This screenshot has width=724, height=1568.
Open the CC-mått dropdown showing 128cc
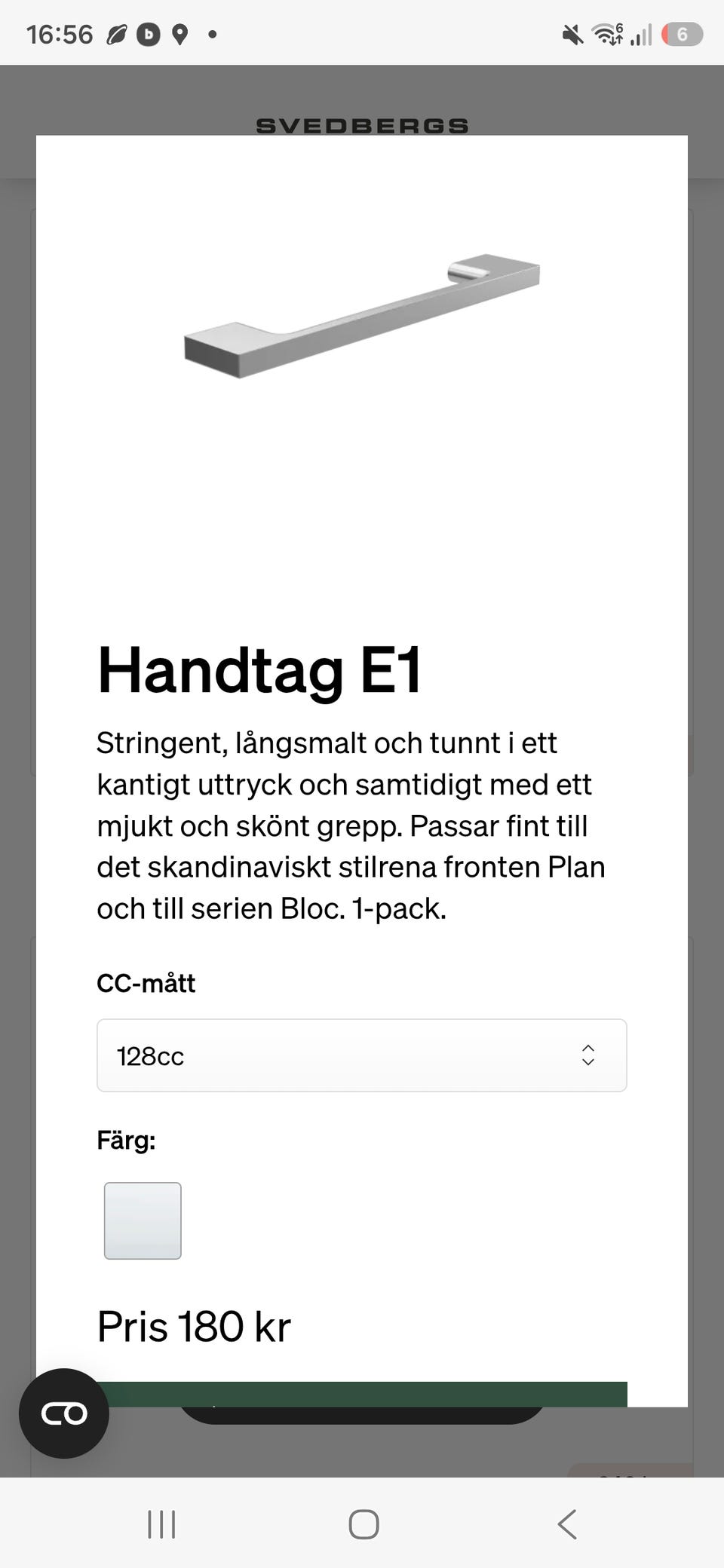click(x=362, y=1055)
